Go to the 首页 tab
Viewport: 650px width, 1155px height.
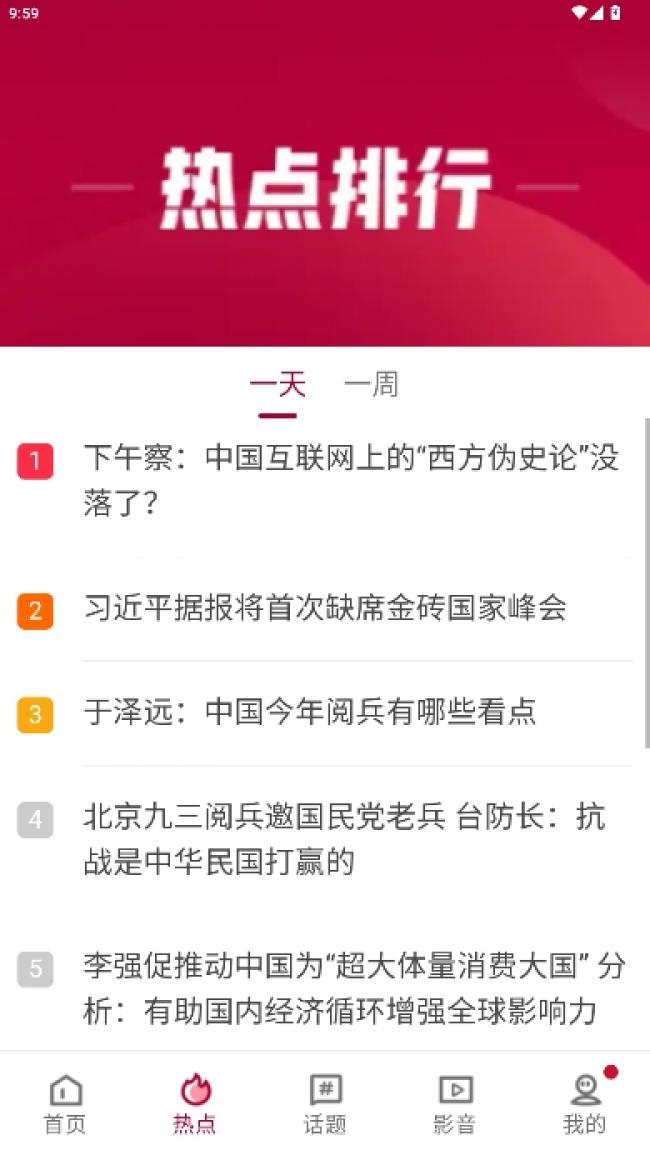tap(65, 1103)
